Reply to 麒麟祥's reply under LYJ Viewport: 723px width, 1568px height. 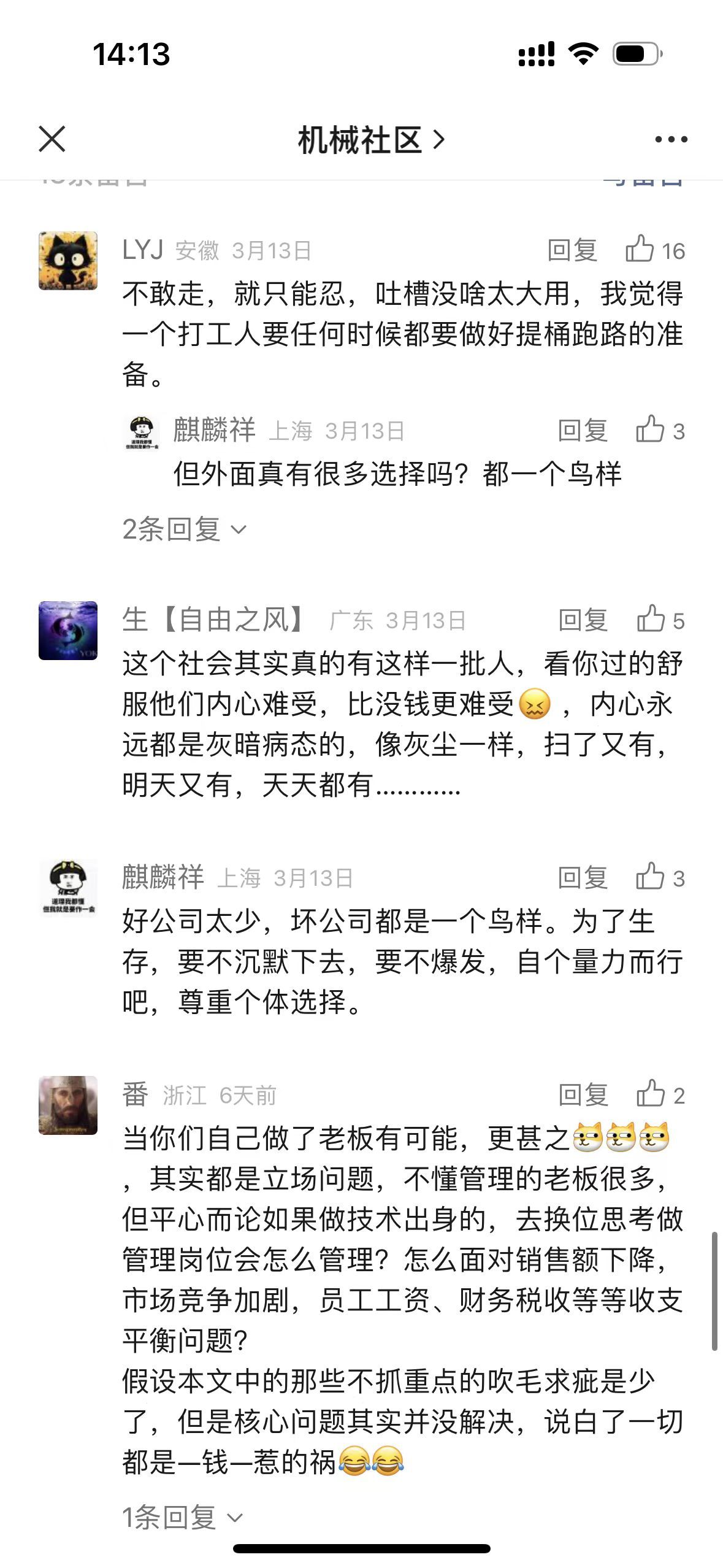point(583,431)
